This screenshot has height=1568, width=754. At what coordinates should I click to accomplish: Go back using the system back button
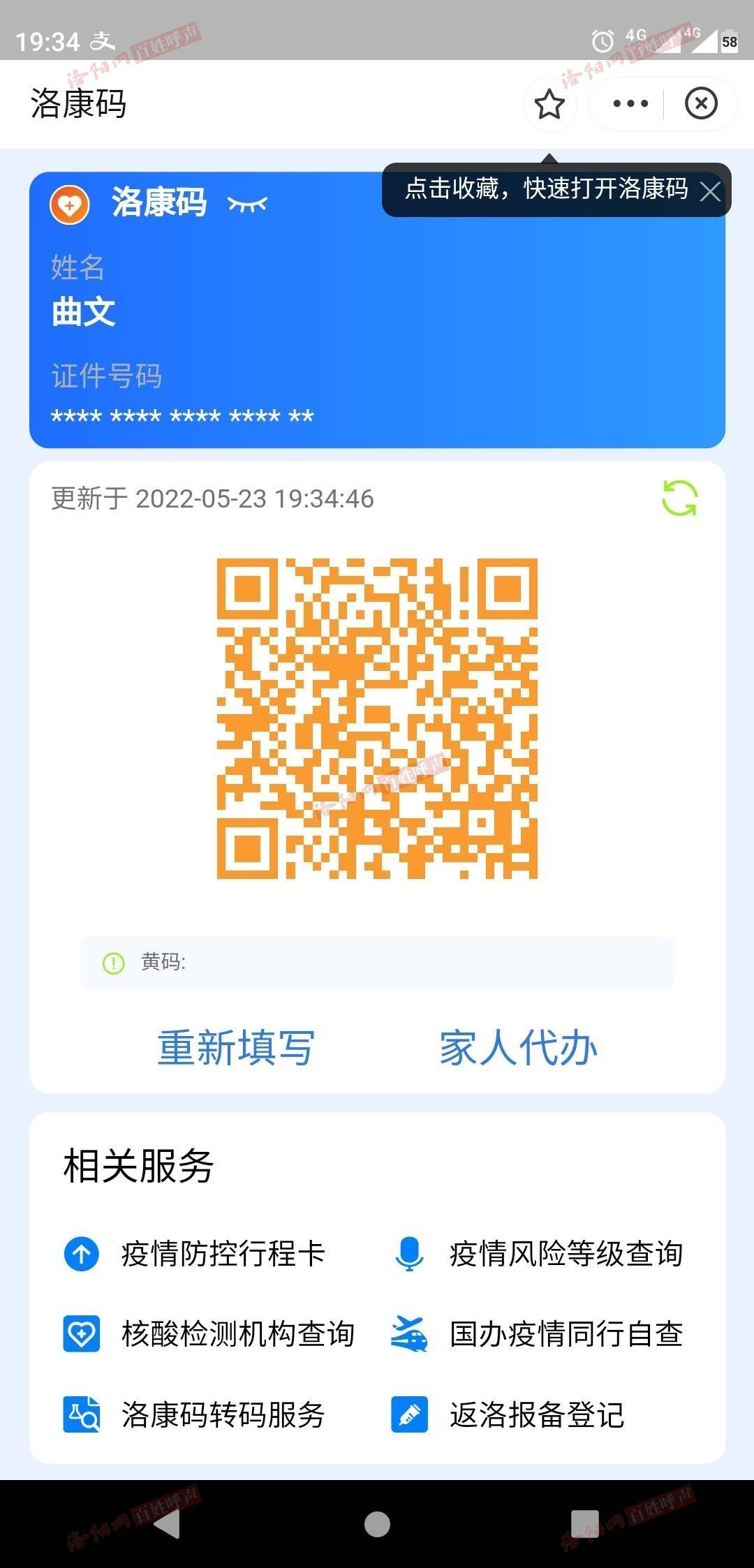(x=168, y=1524)
